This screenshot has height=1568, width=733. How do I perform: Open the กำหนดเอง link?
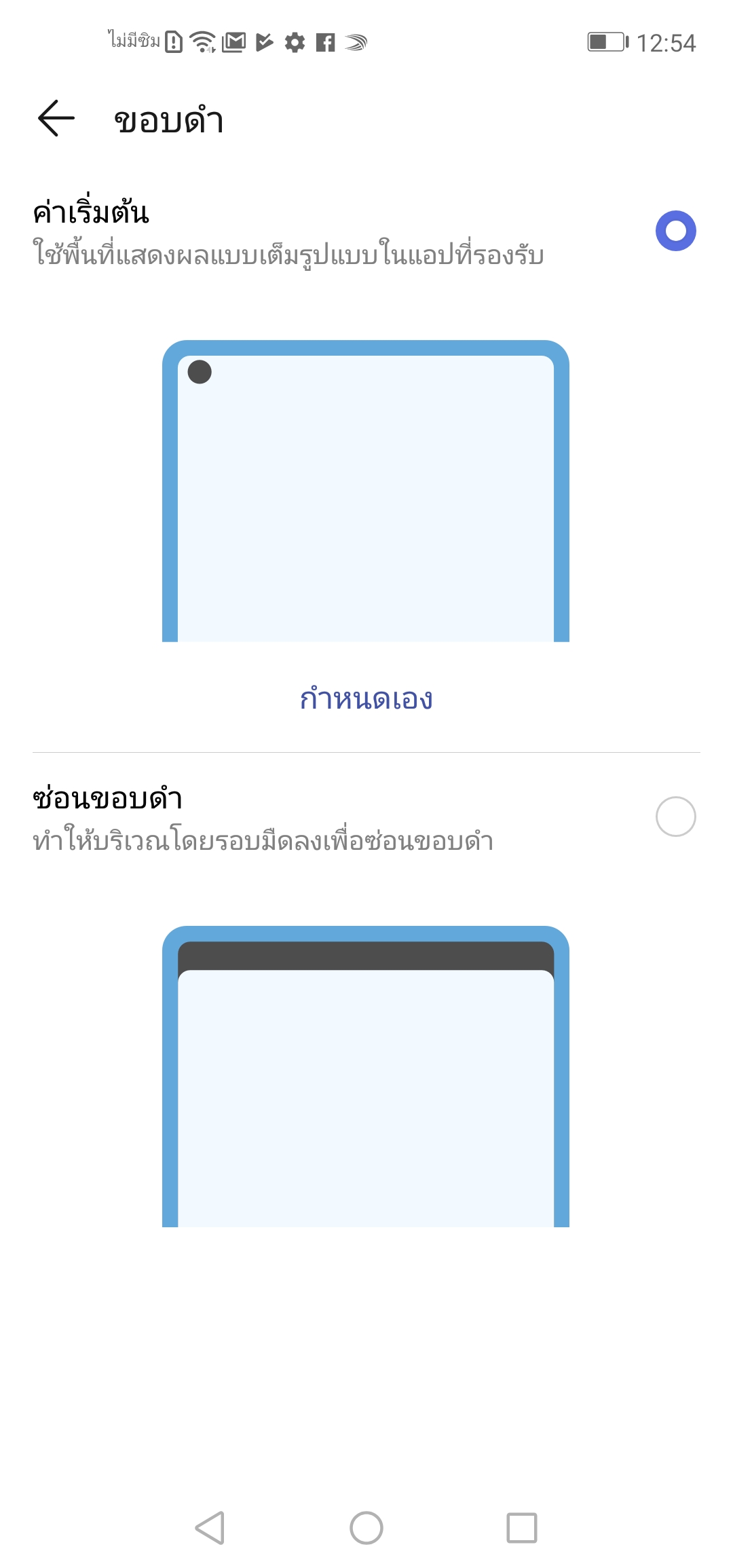[x=366, y=699]
